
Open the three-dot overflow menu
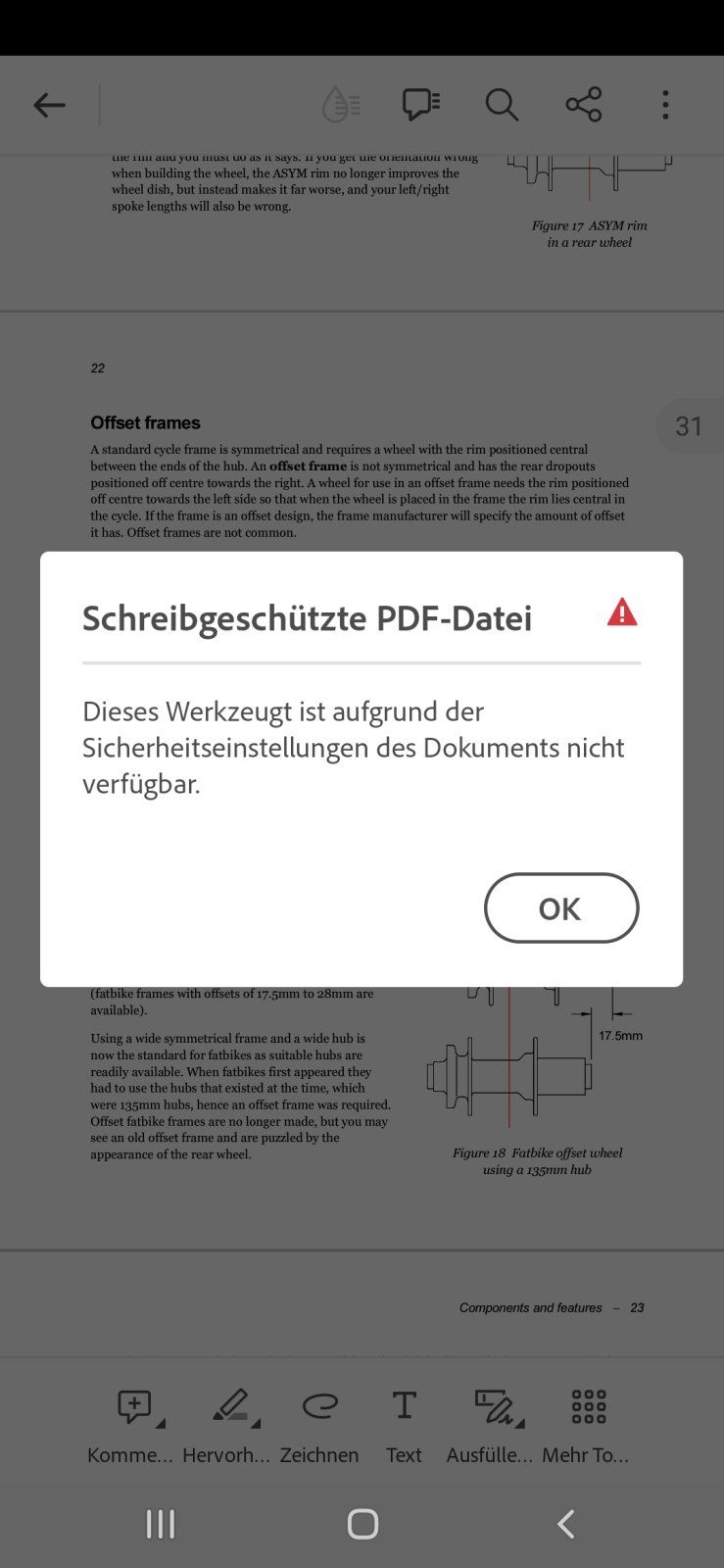pos(665,104)
